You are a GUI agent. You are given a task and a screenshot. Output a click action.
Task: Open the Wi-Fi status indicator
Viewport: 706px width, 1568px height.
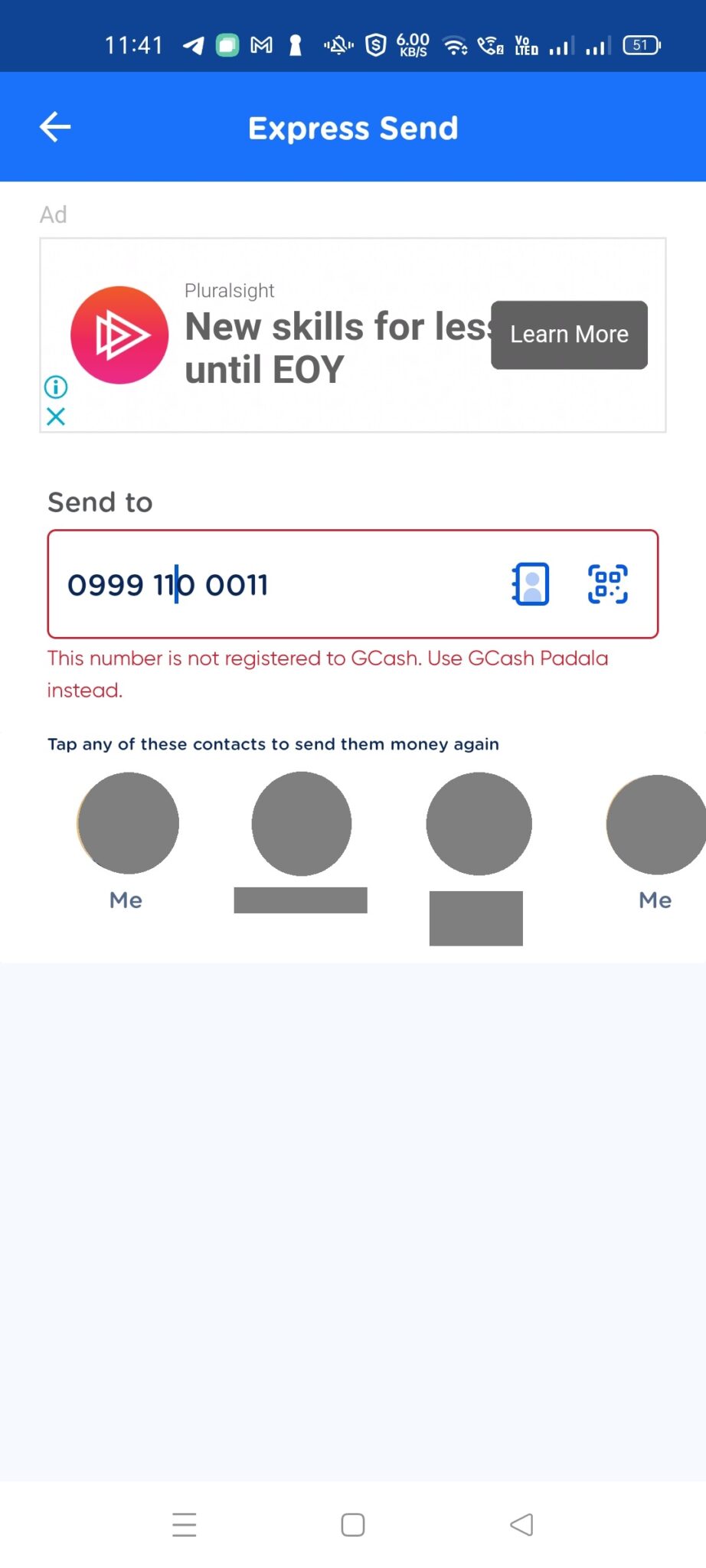(455, 44)
